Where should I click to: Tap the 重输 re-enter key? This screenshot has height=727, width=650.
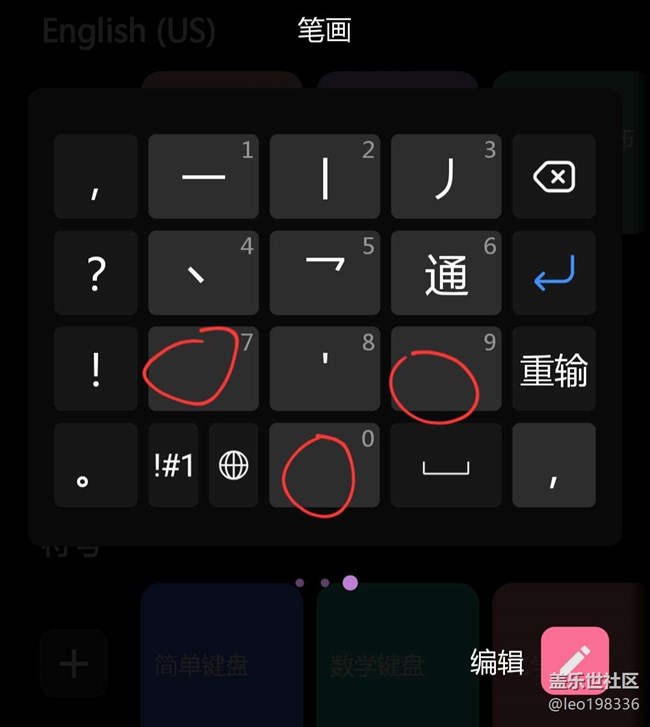[553, 369]
